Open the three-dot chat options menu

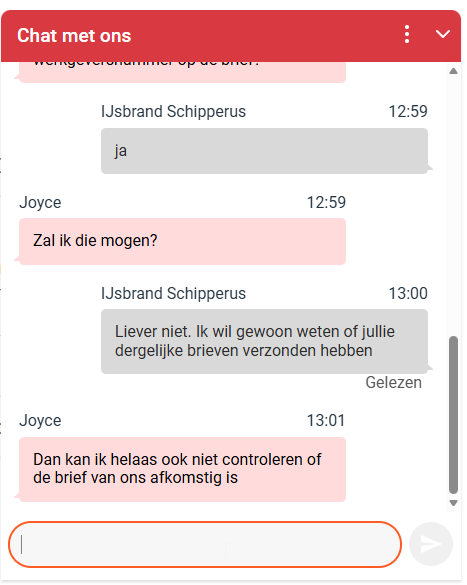(x=407, y=34)
